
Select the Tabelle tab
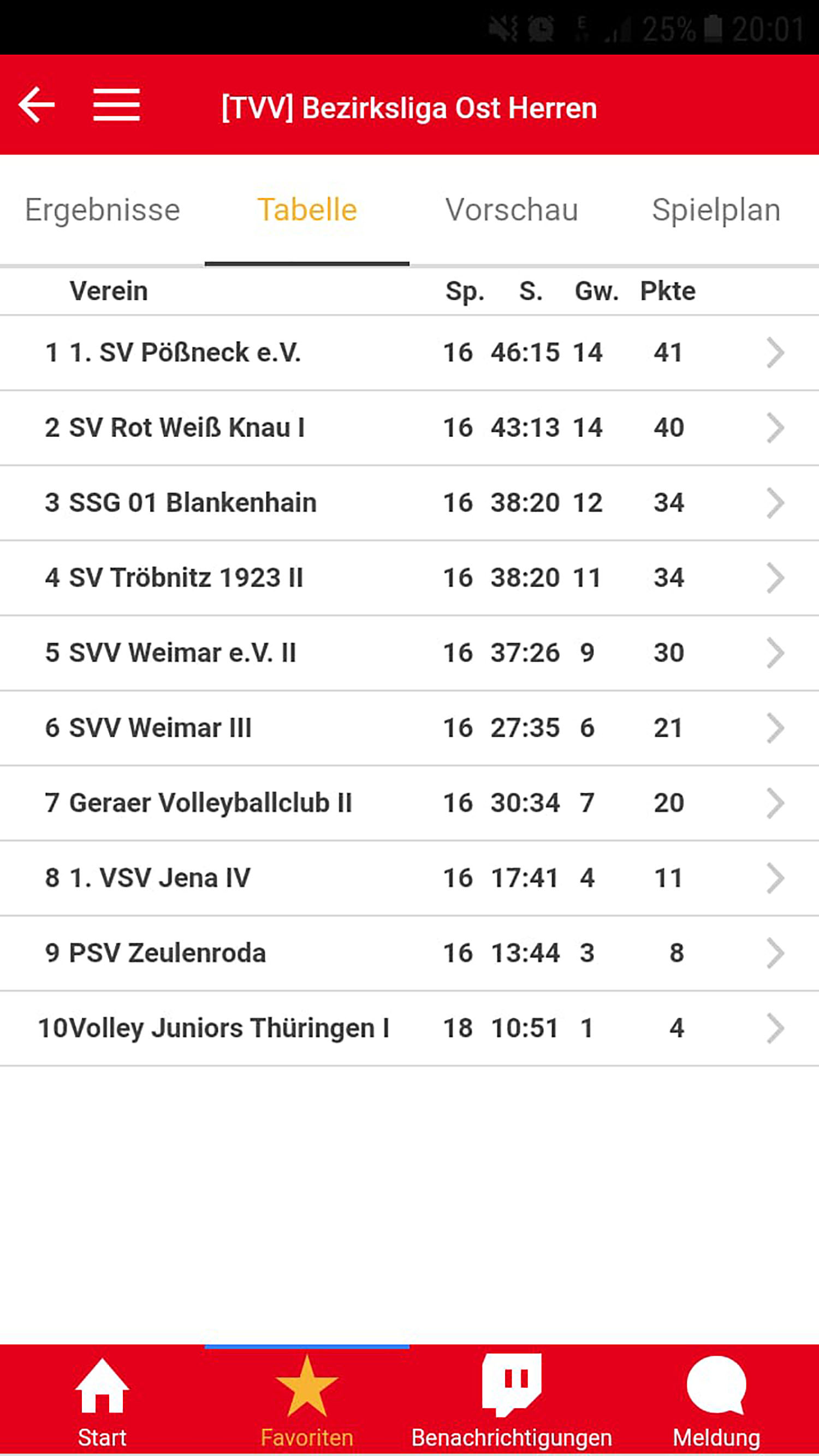pos(307,210)
